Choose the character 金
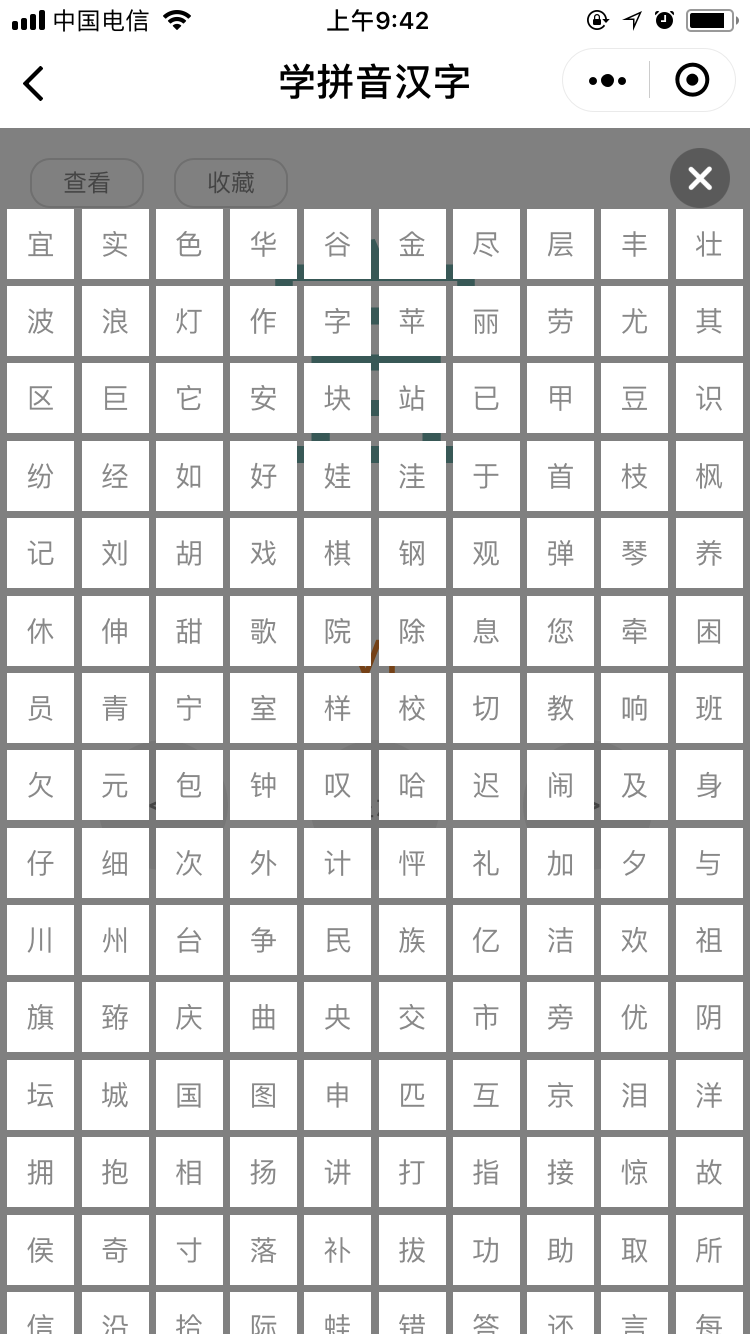 [x=412, y=244]
